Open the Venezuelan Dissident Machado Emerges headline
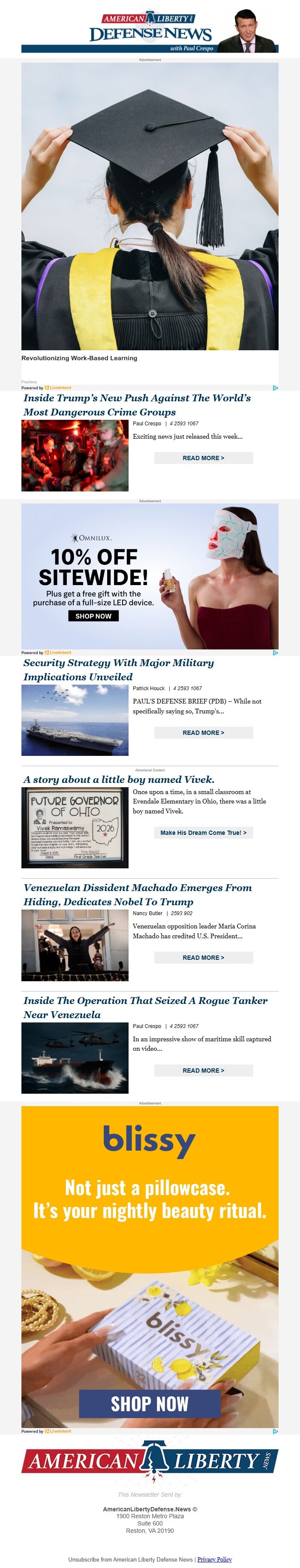This screenshot has height=1568, width=300. [137, 894]
